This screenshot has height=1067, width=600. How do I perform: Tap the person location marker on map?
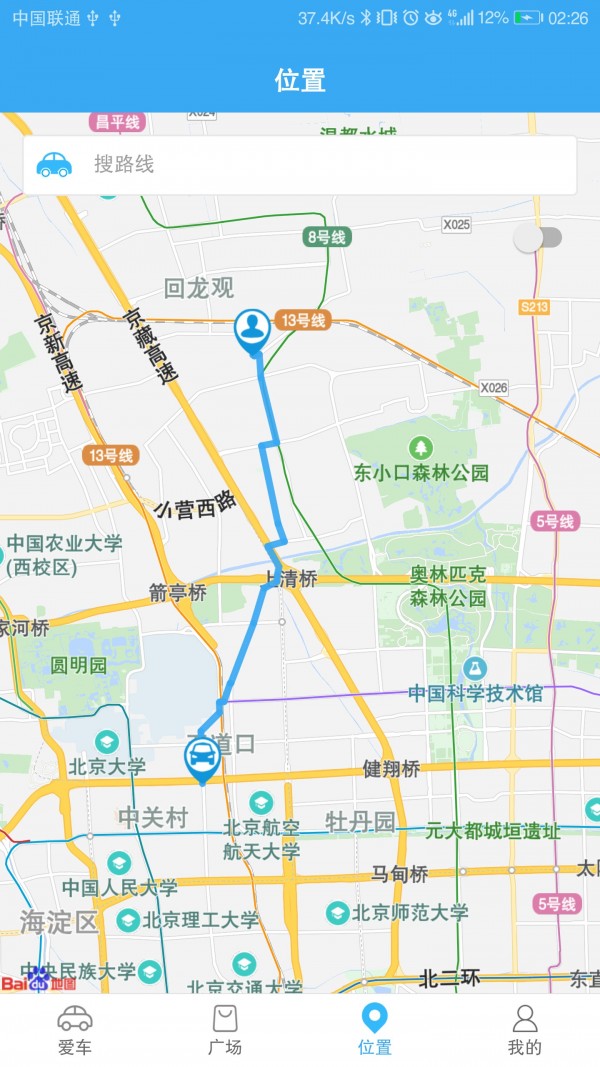[x=252, y=328]
